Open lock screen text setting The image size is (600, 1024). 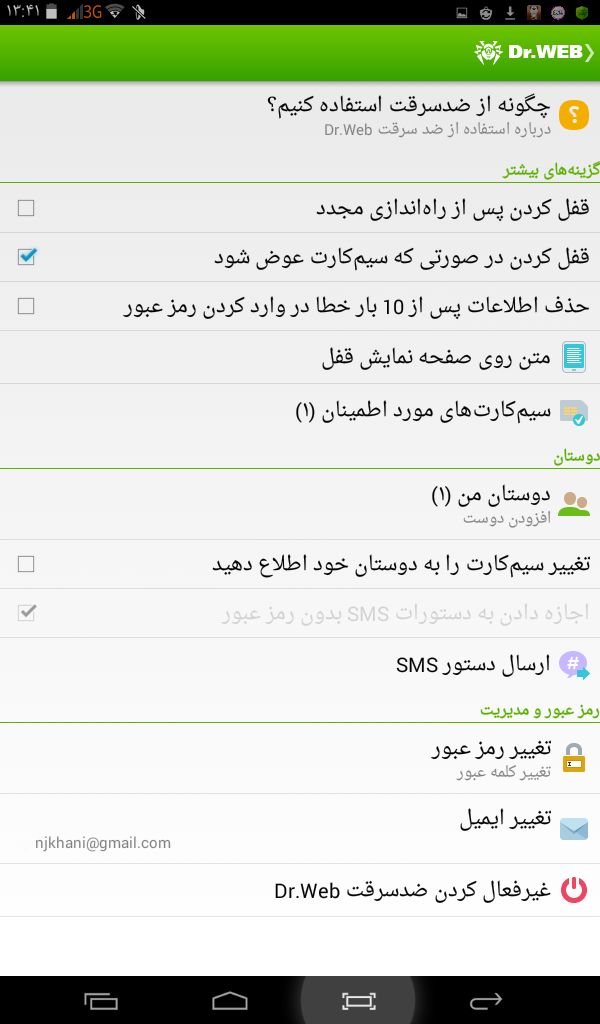click(300, 357)
